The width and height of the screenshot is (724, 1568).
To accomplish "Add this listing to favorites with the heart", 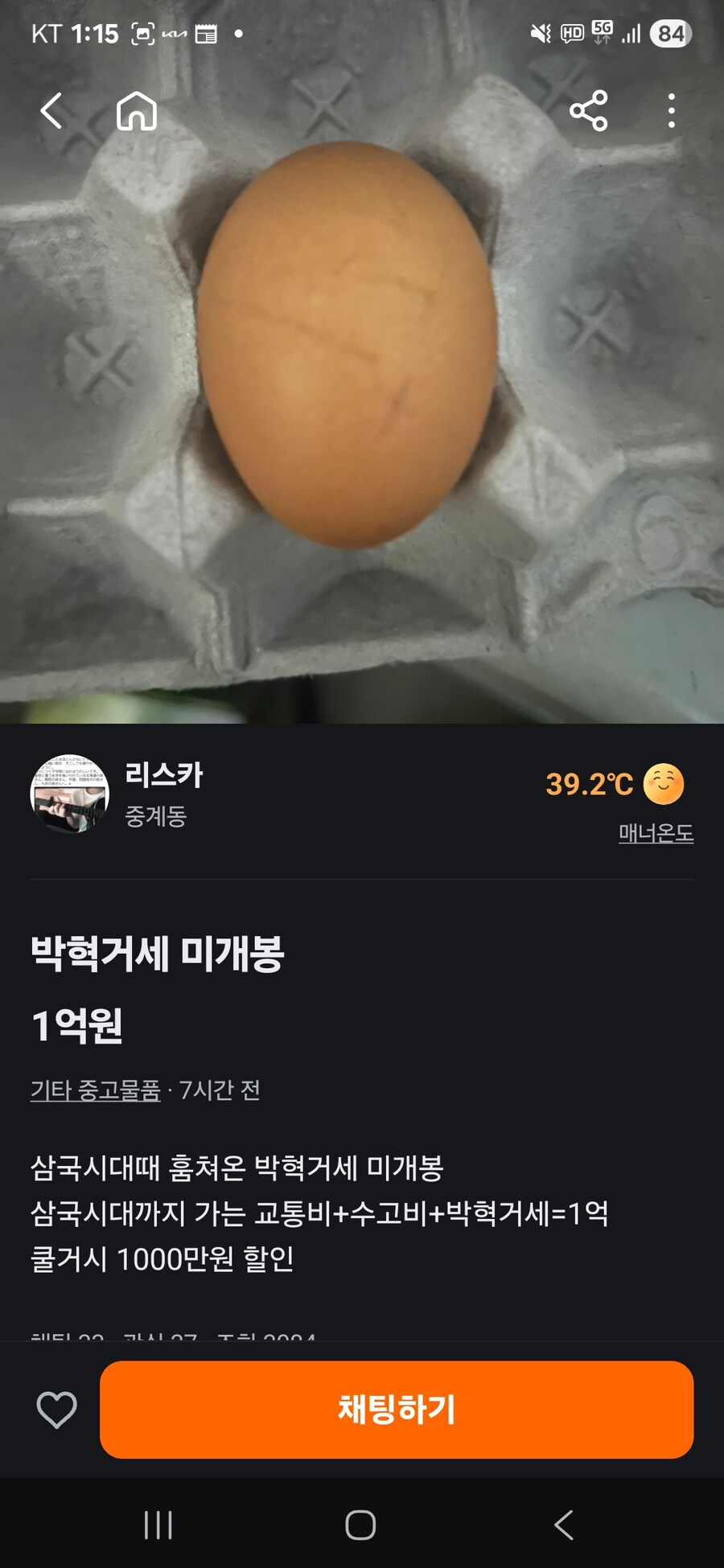I will pyautogui.click(x=57, y=1410).
